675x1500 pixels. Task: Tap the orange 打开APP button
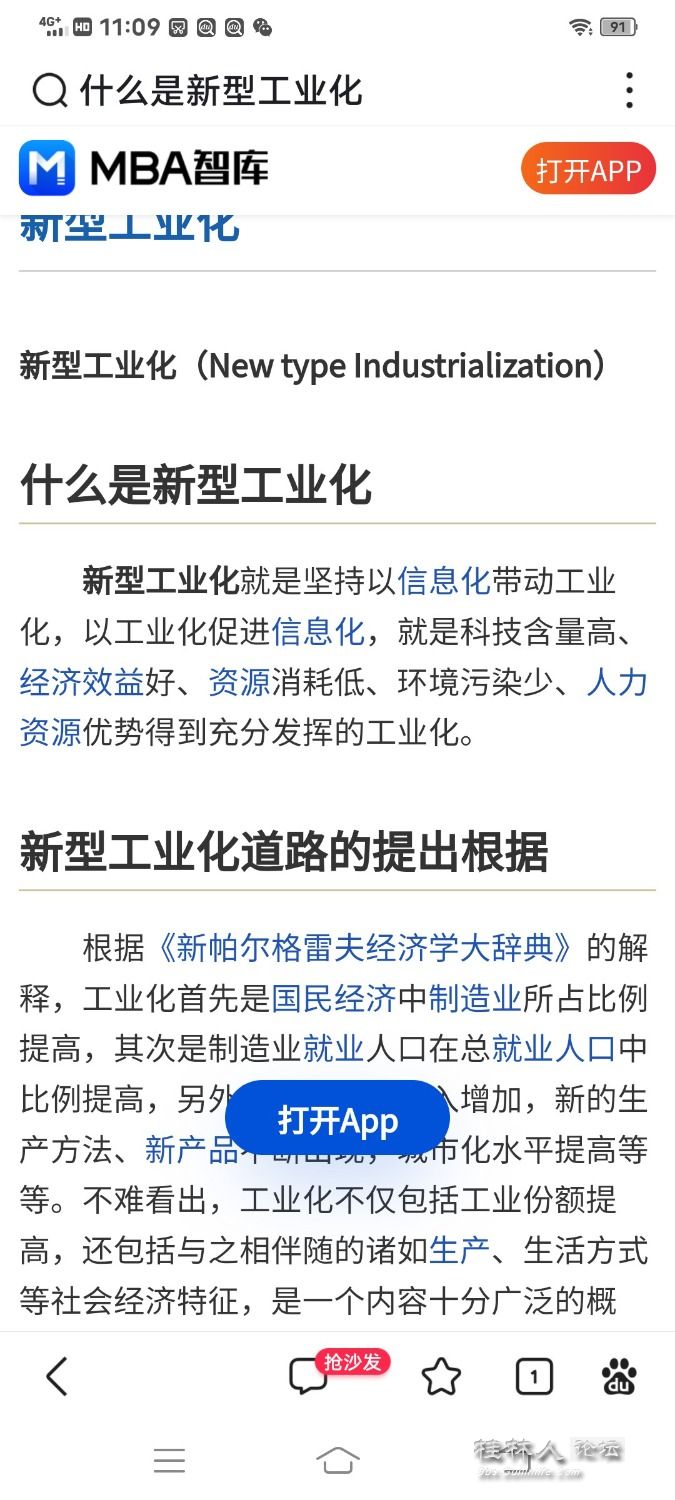[x=588, y=169]
